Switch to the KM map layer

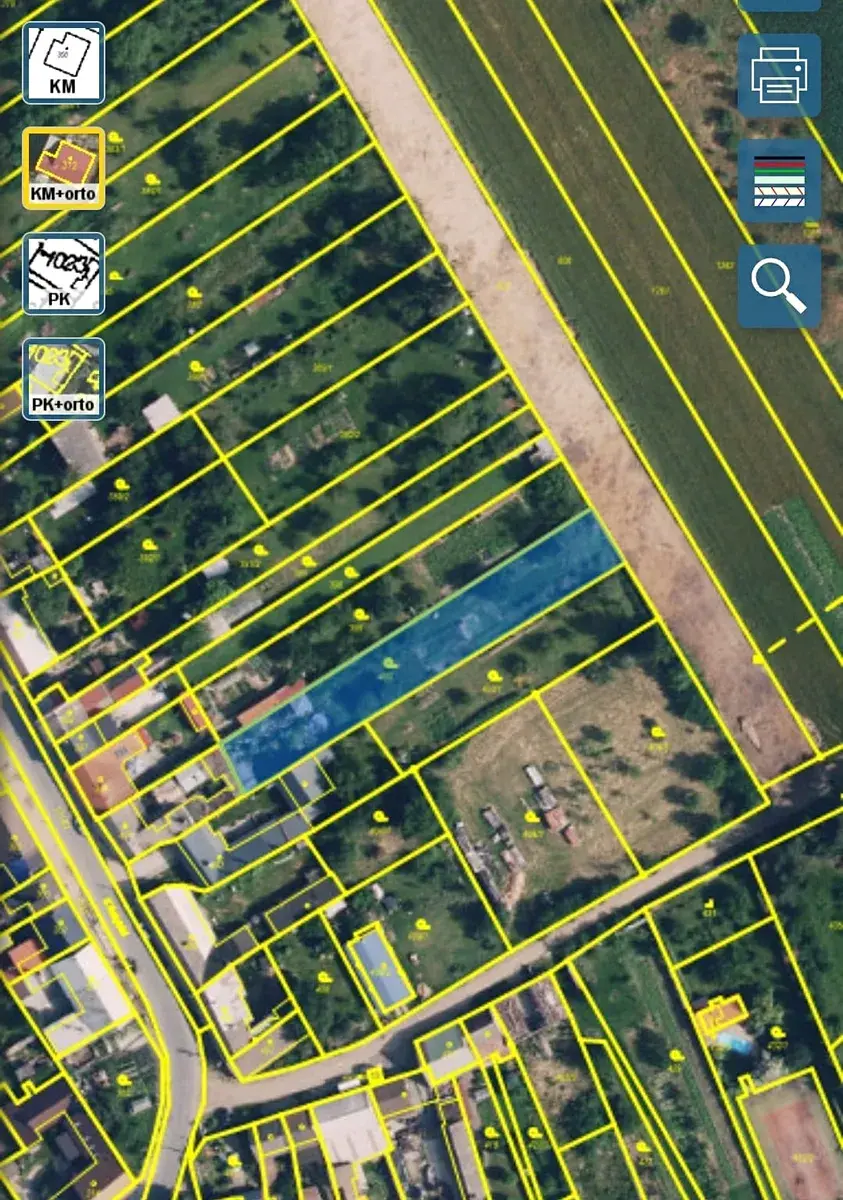[x=63, y=62]
